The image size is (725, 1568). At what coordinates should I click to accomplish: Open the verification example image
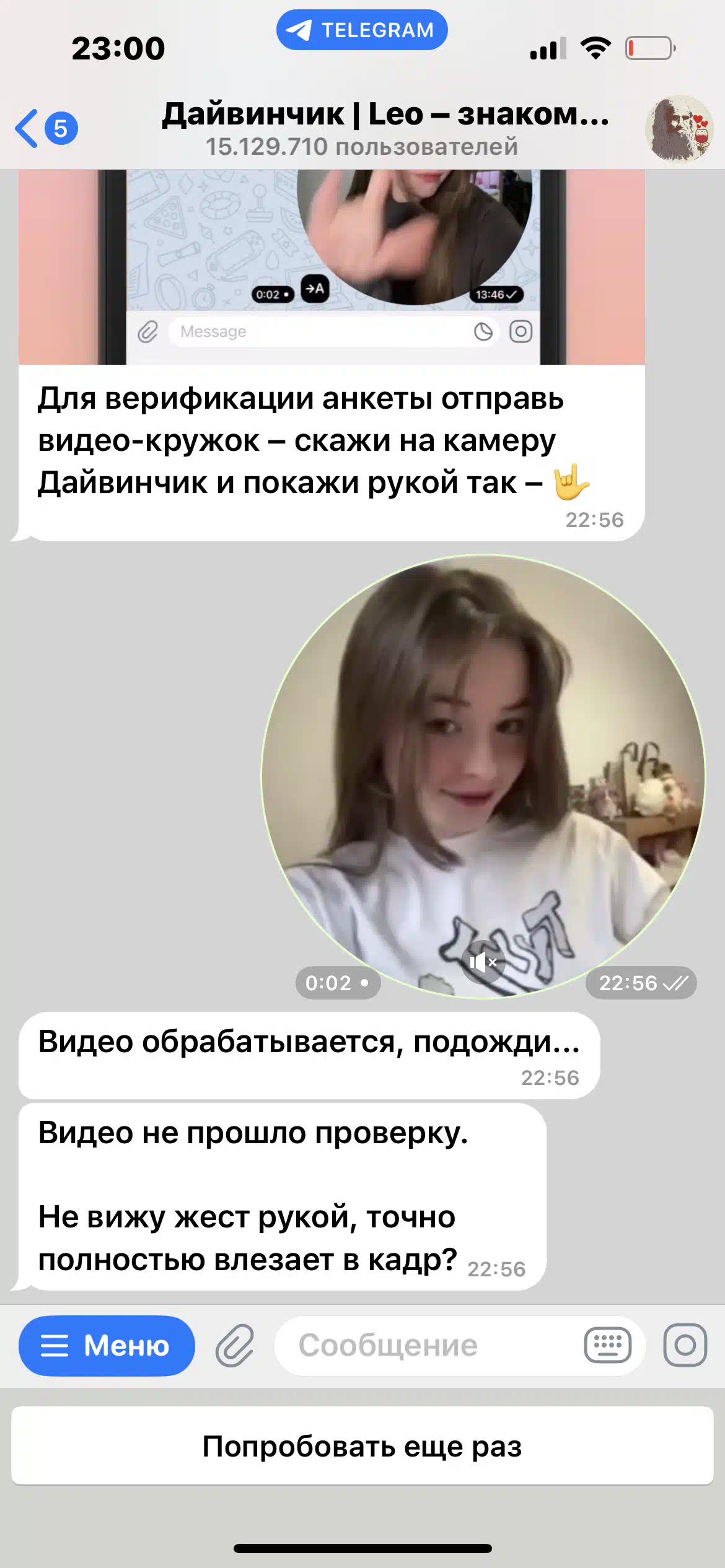click(332, 267)
